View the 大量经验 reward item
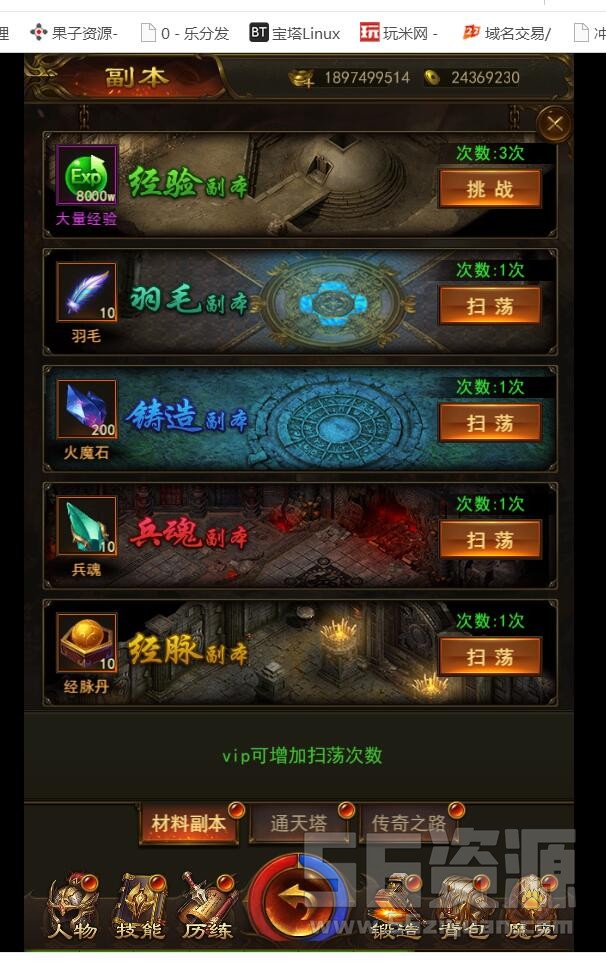The image size is (606, 963). pos(87,176)
